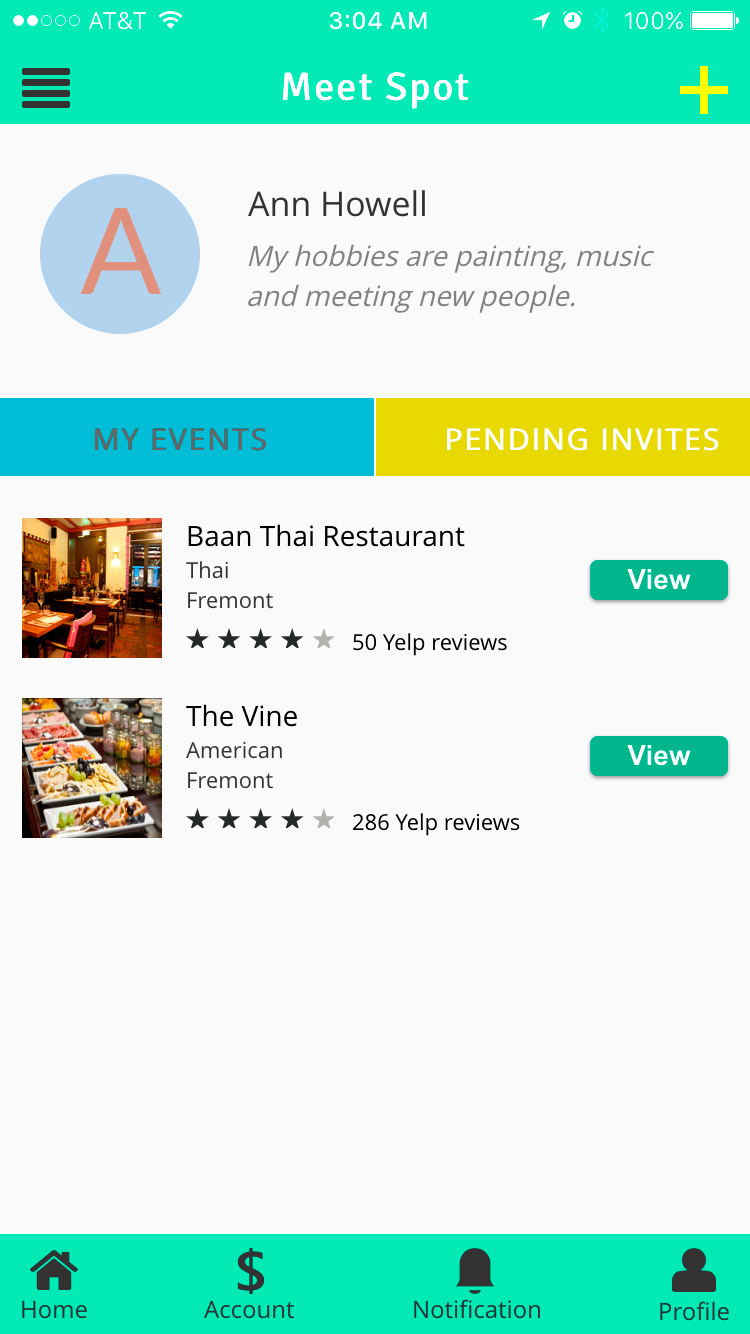750x1334 pixels.
Task: Open the Account tab
Action: click(249, 1285)
